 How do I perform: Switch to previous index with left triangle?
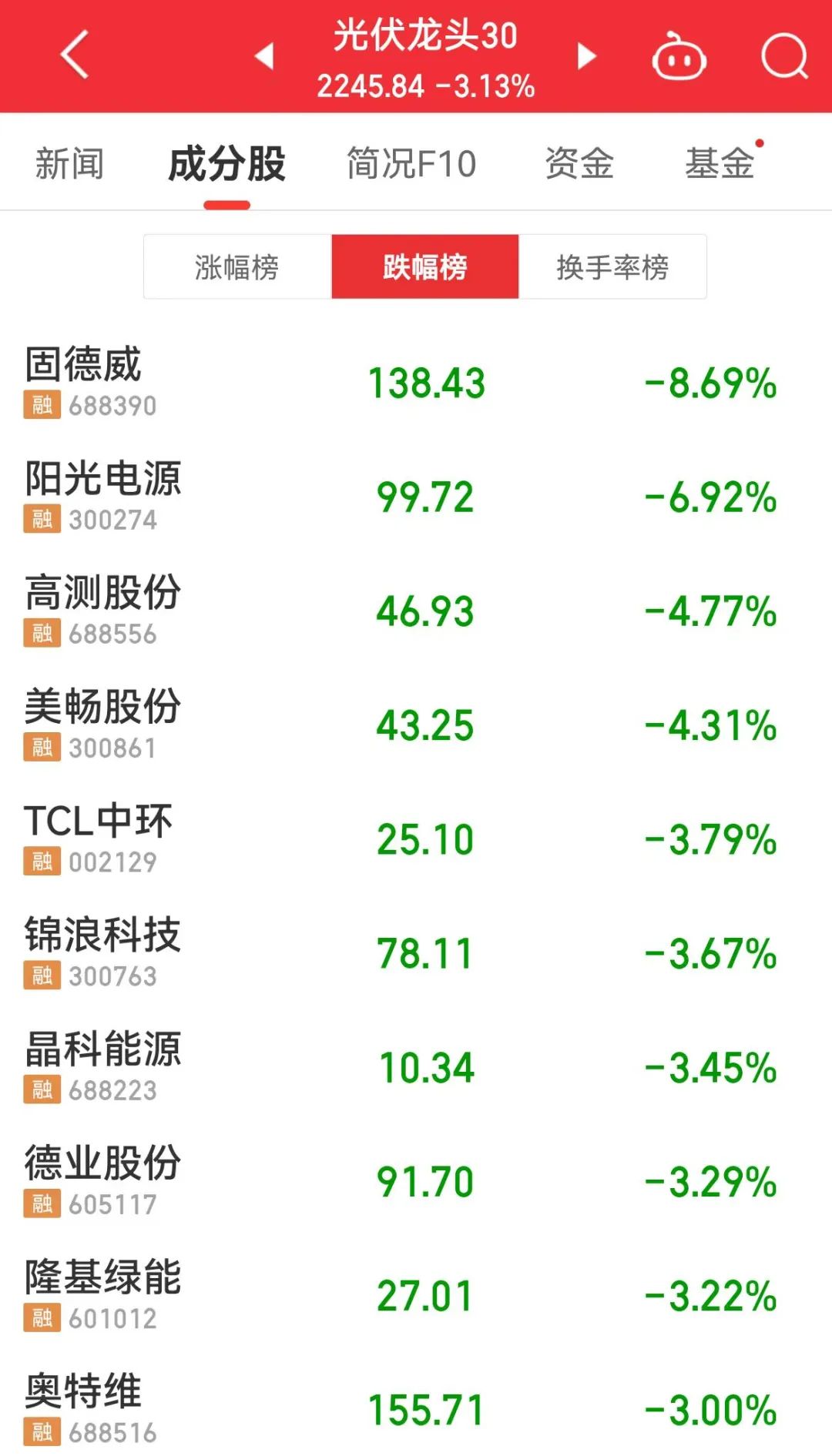pos(264,56)
